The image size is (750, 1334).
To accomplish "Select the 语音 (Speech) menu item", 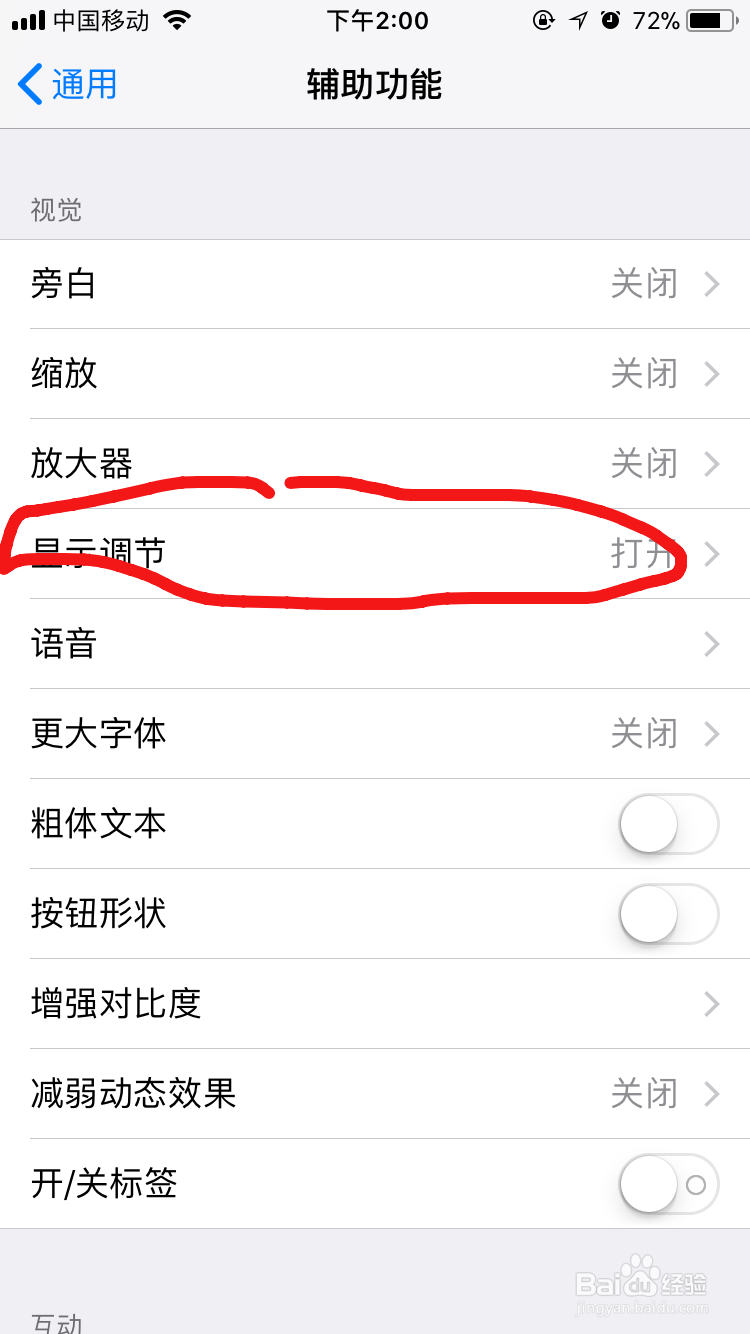I will pos(375,644).
